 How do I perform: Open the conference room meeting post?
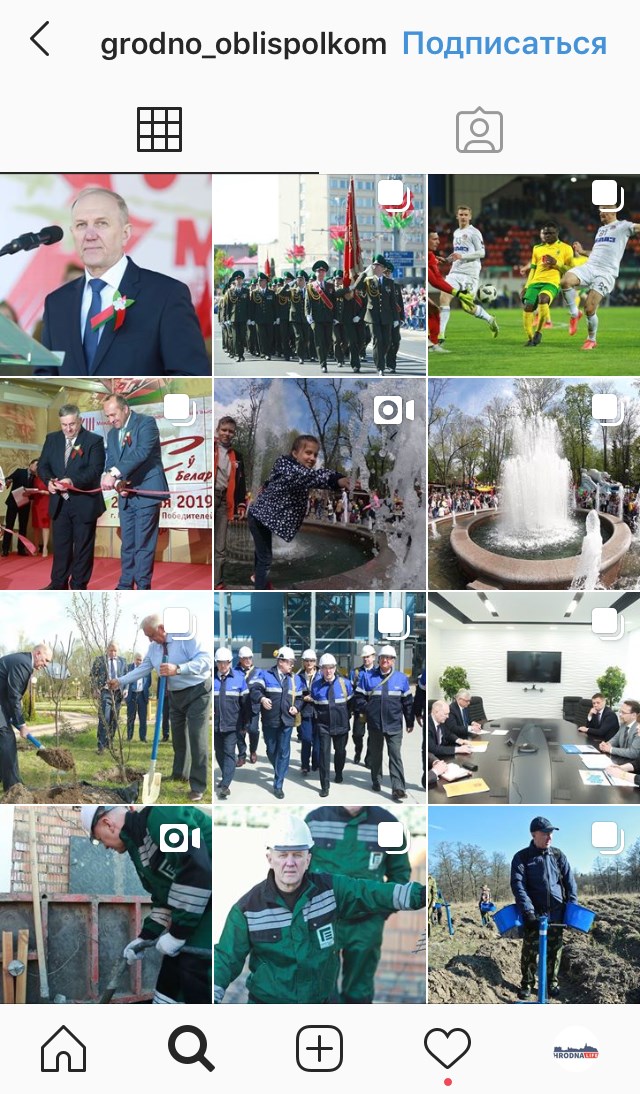point(534,698)
